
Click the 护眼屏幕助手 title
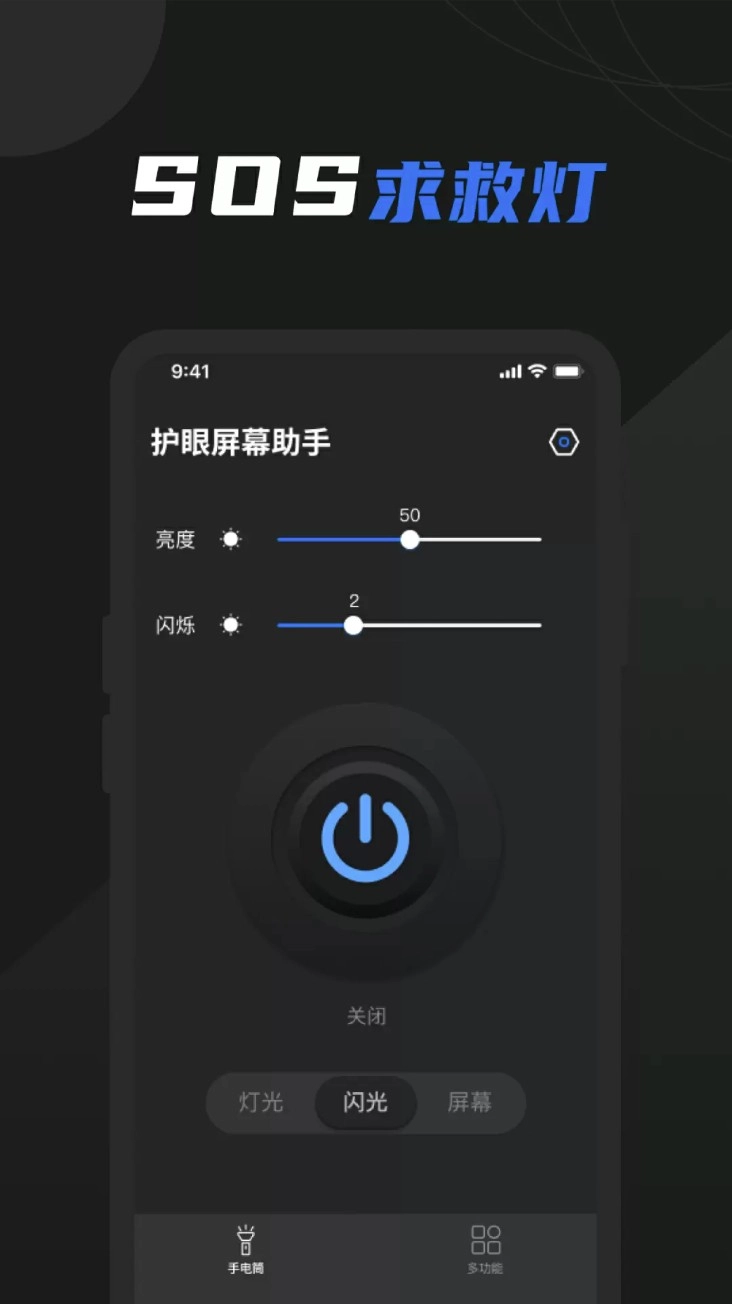tap(240, 441)
